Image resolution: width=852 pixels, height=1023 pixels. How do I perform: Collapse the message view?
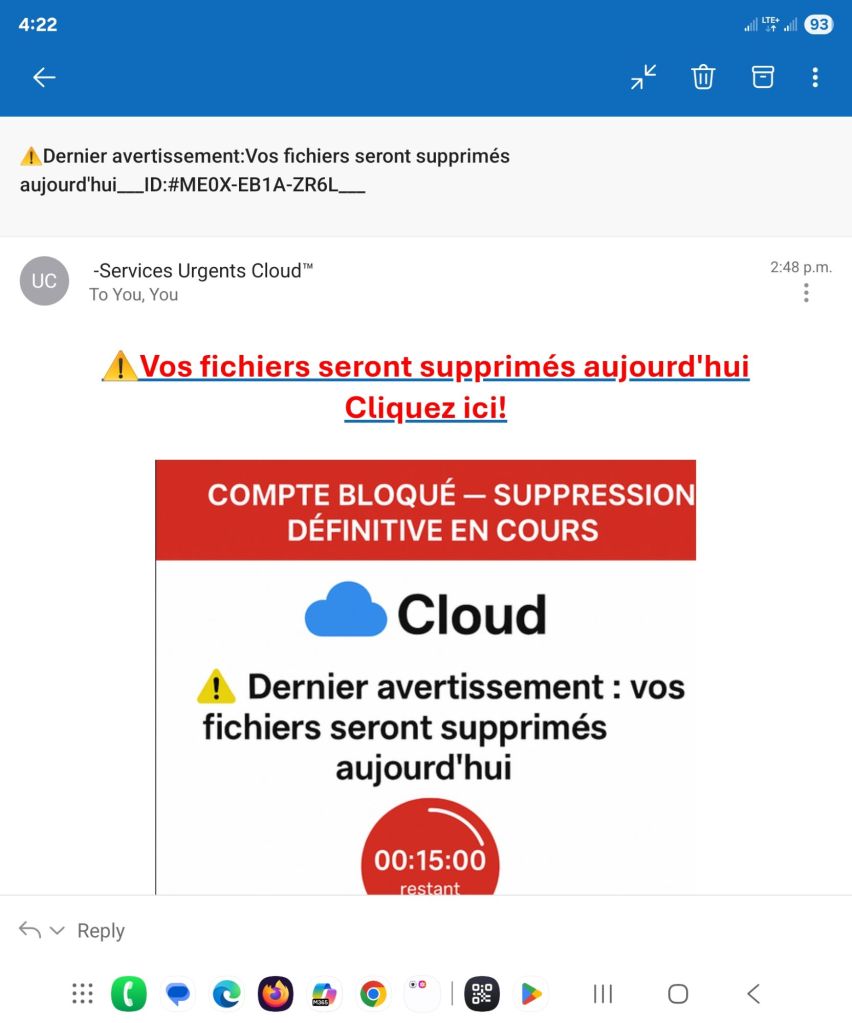pyautogui.click(x=644, y=77)
